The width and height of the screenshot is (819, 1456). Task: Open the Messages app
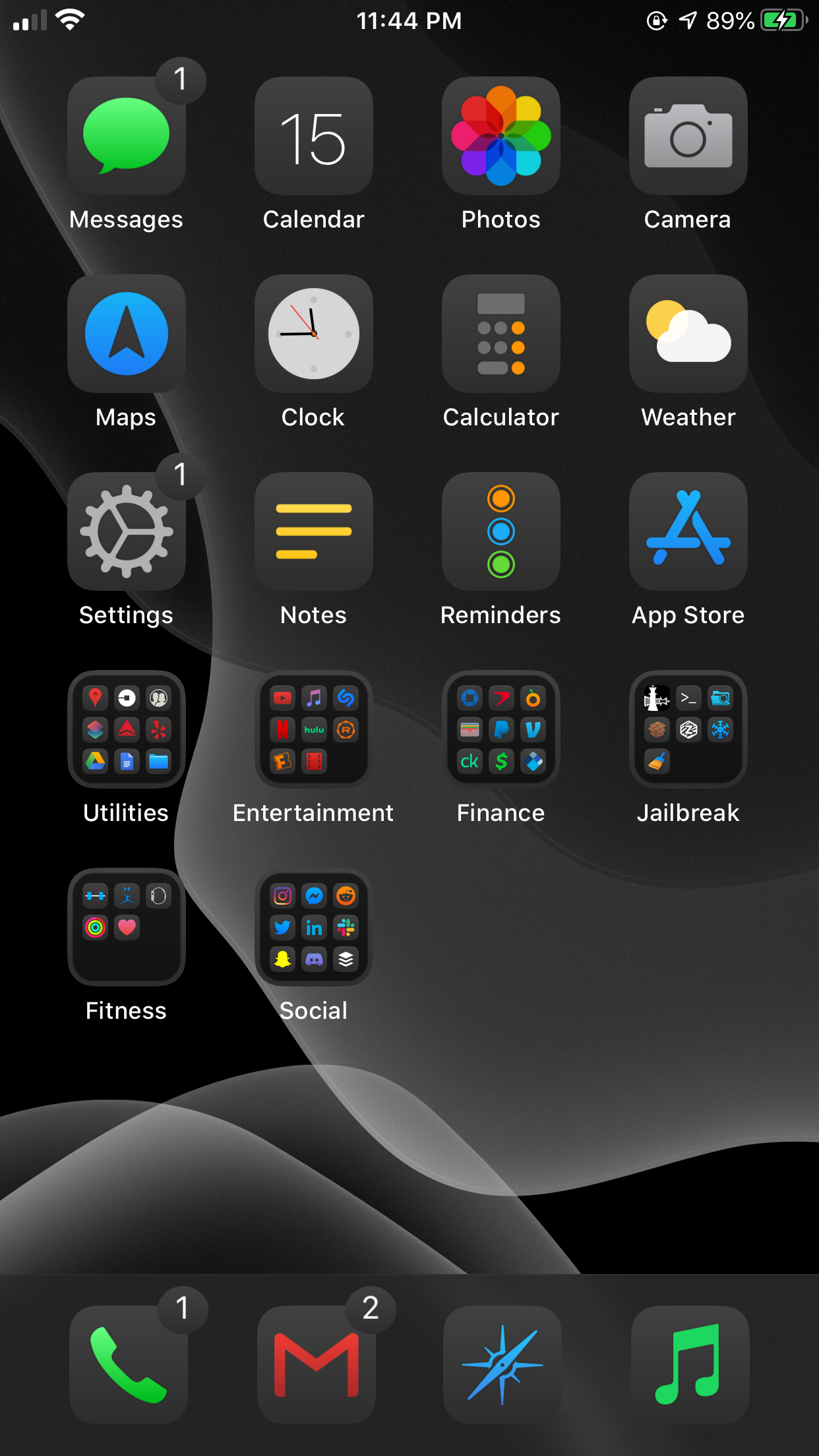pyautogui.click(x=127, y=136)
